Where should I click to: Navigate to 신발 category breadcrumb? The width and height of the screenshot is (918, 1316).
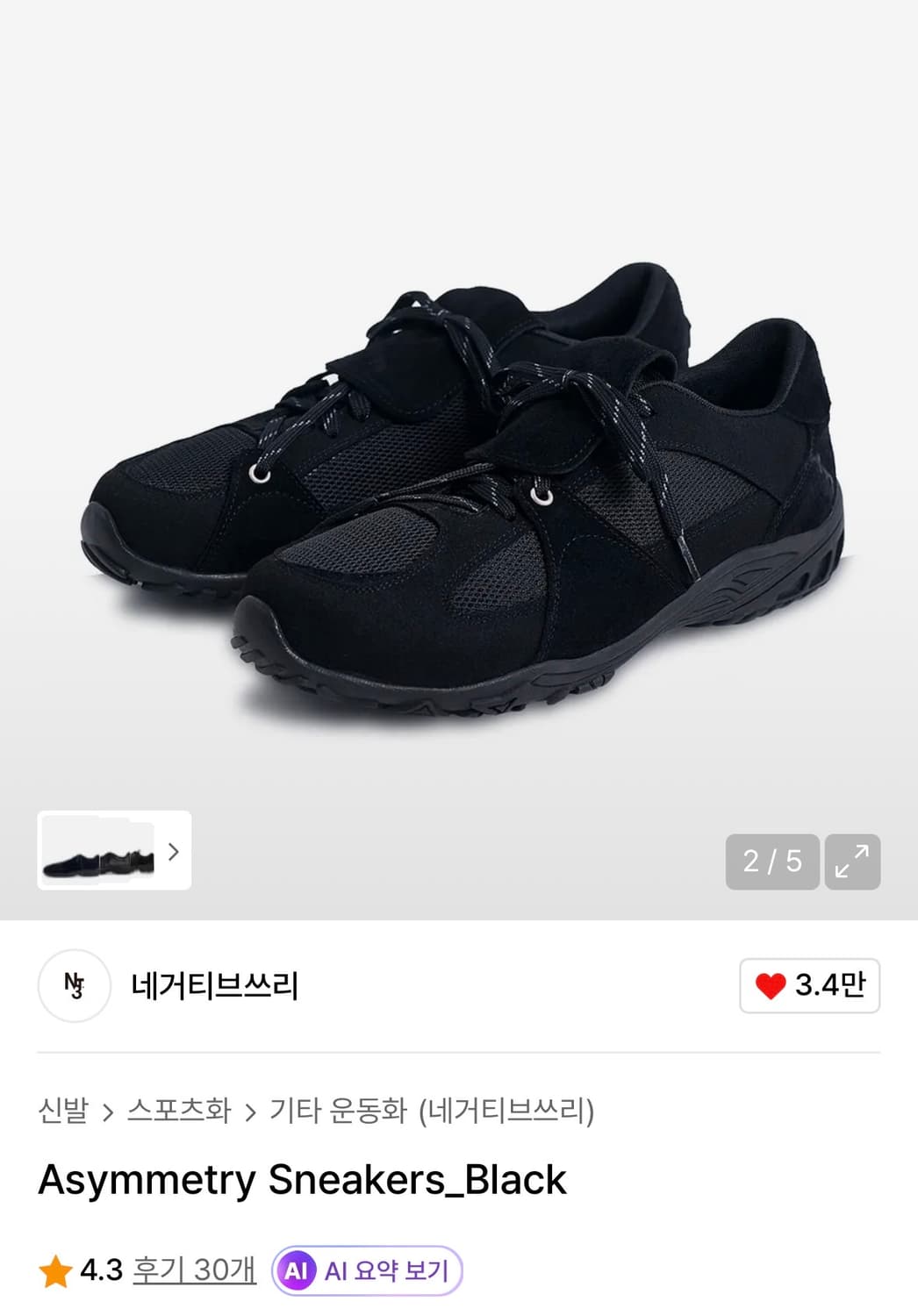63,1111
